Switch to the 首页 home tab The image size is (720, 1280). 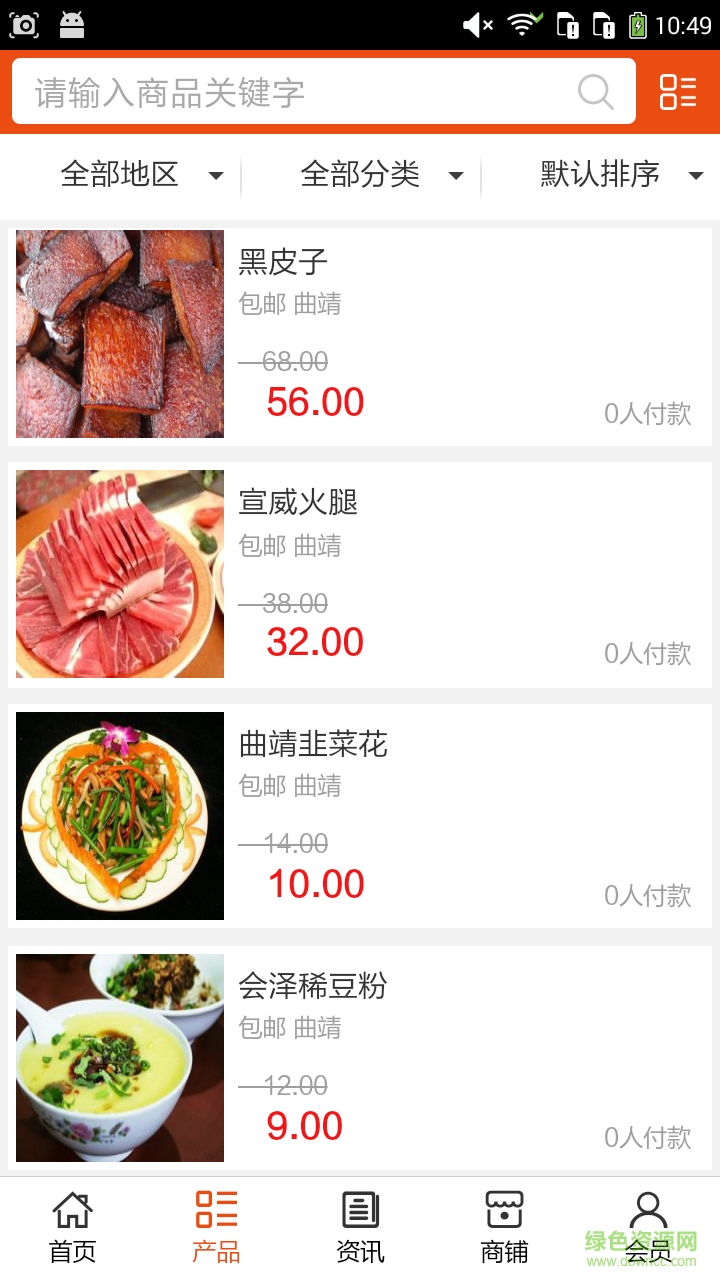(73, 1226)
